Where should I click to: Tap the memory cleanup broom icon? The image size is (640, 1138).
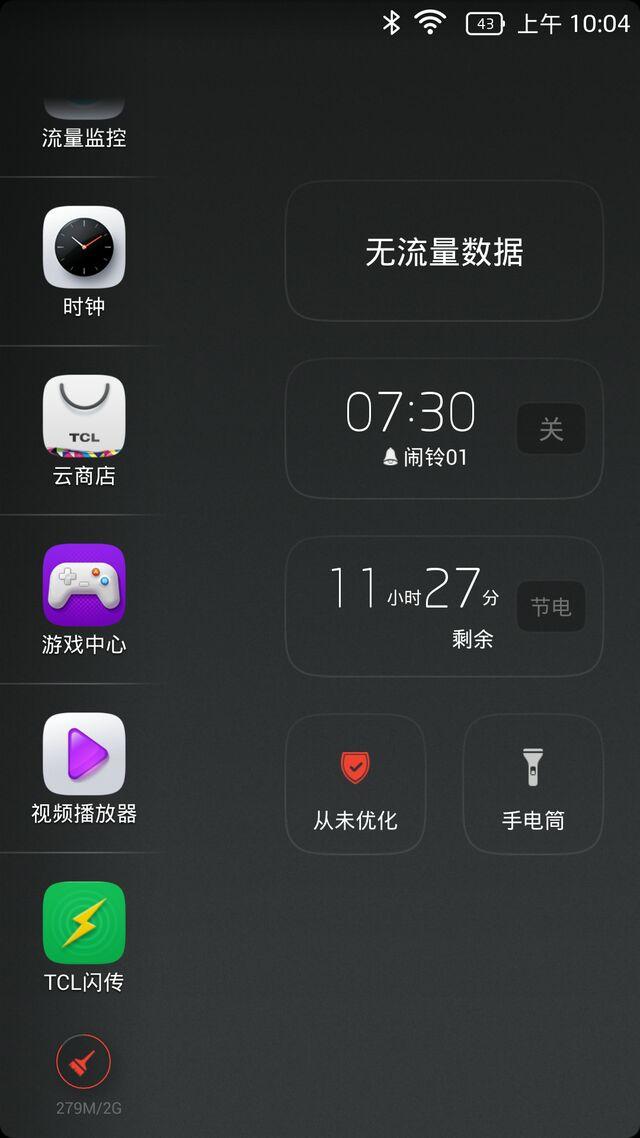pos(84,1062)
